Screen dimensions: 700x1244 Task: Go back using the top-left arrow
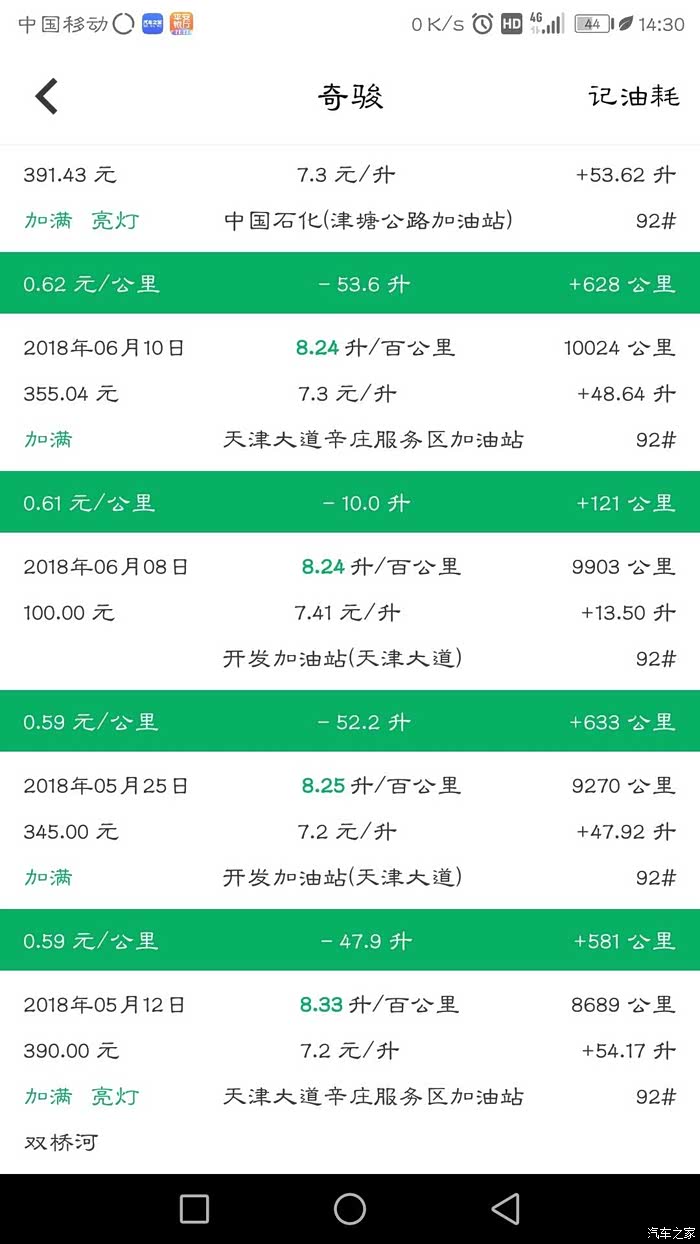coord(46,97)
